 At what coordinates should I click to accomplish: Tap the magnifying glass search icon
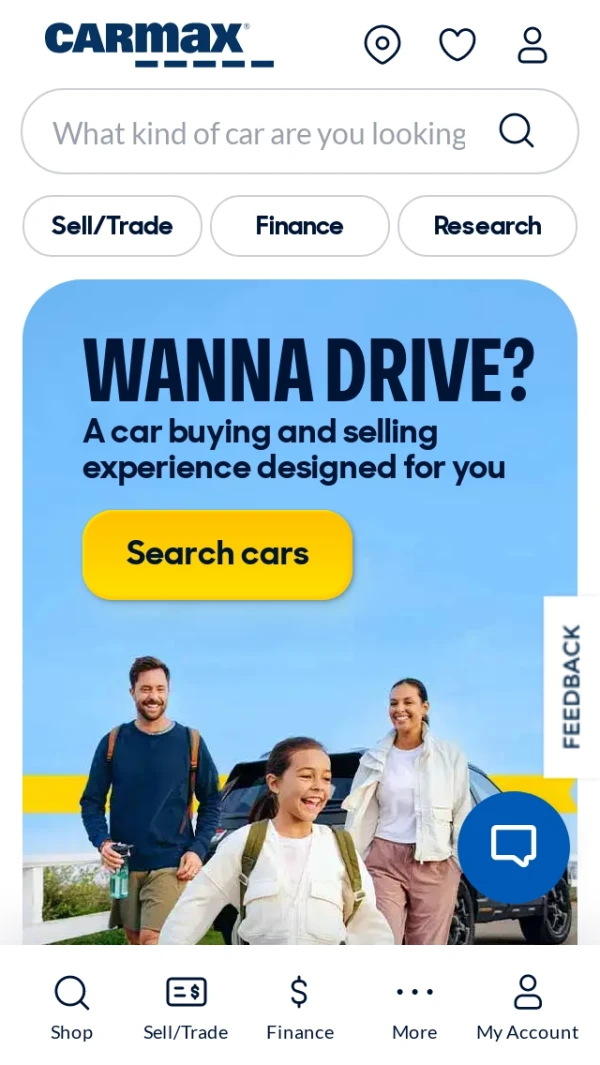pyautogui.click(x=516, y=130)
